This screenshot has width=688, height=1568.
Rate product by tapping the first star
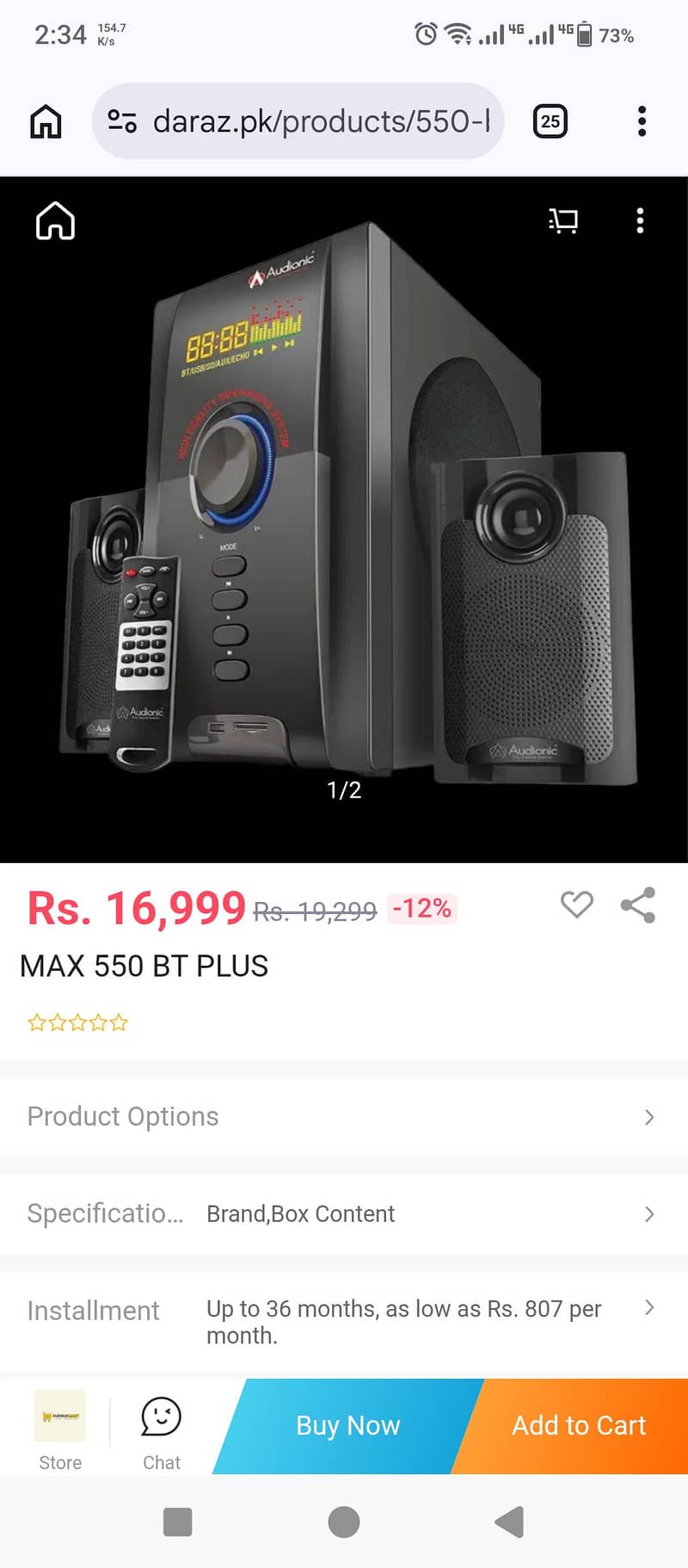point(38,1022)
